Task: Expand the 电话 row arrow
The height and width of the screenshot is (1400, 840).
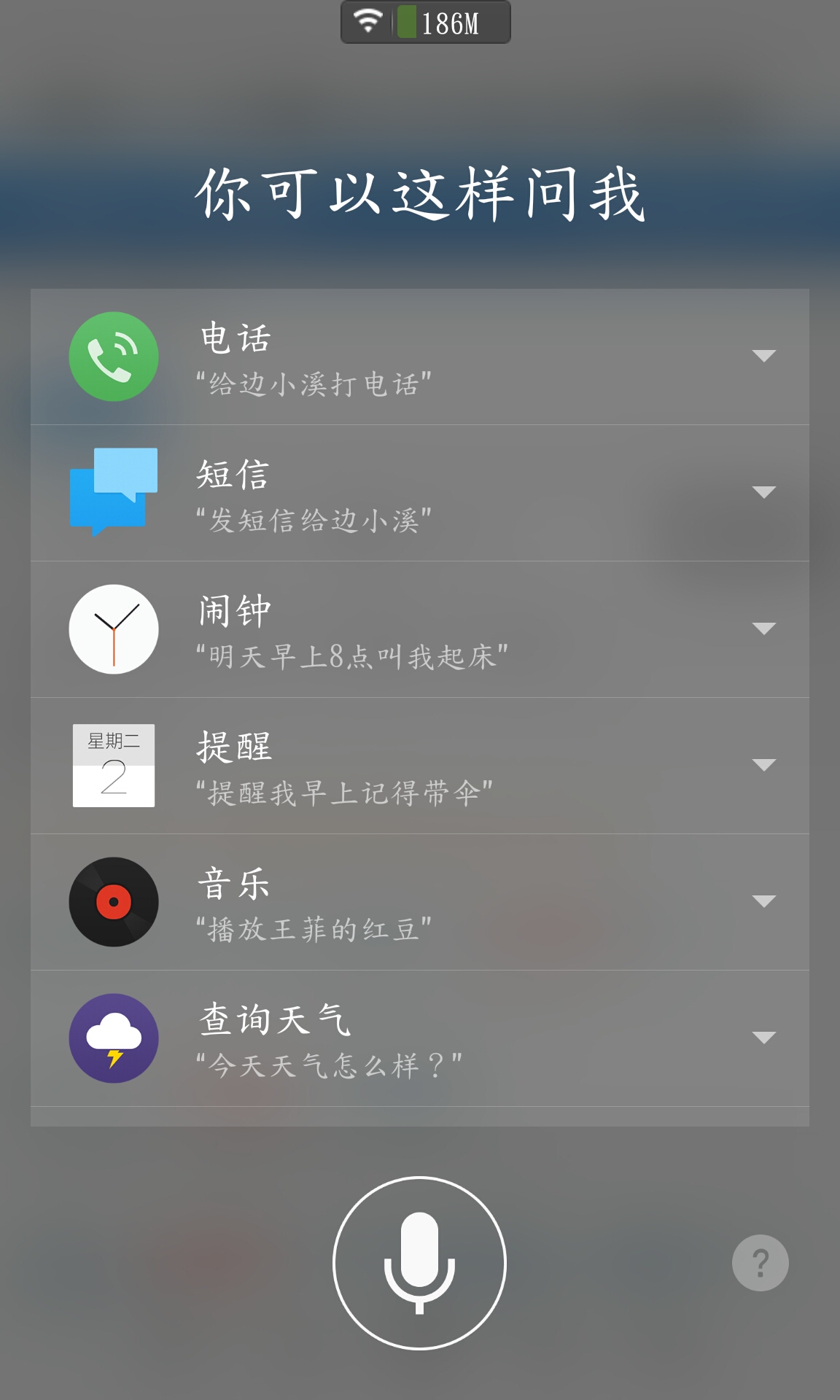Action: pos(763,356)
